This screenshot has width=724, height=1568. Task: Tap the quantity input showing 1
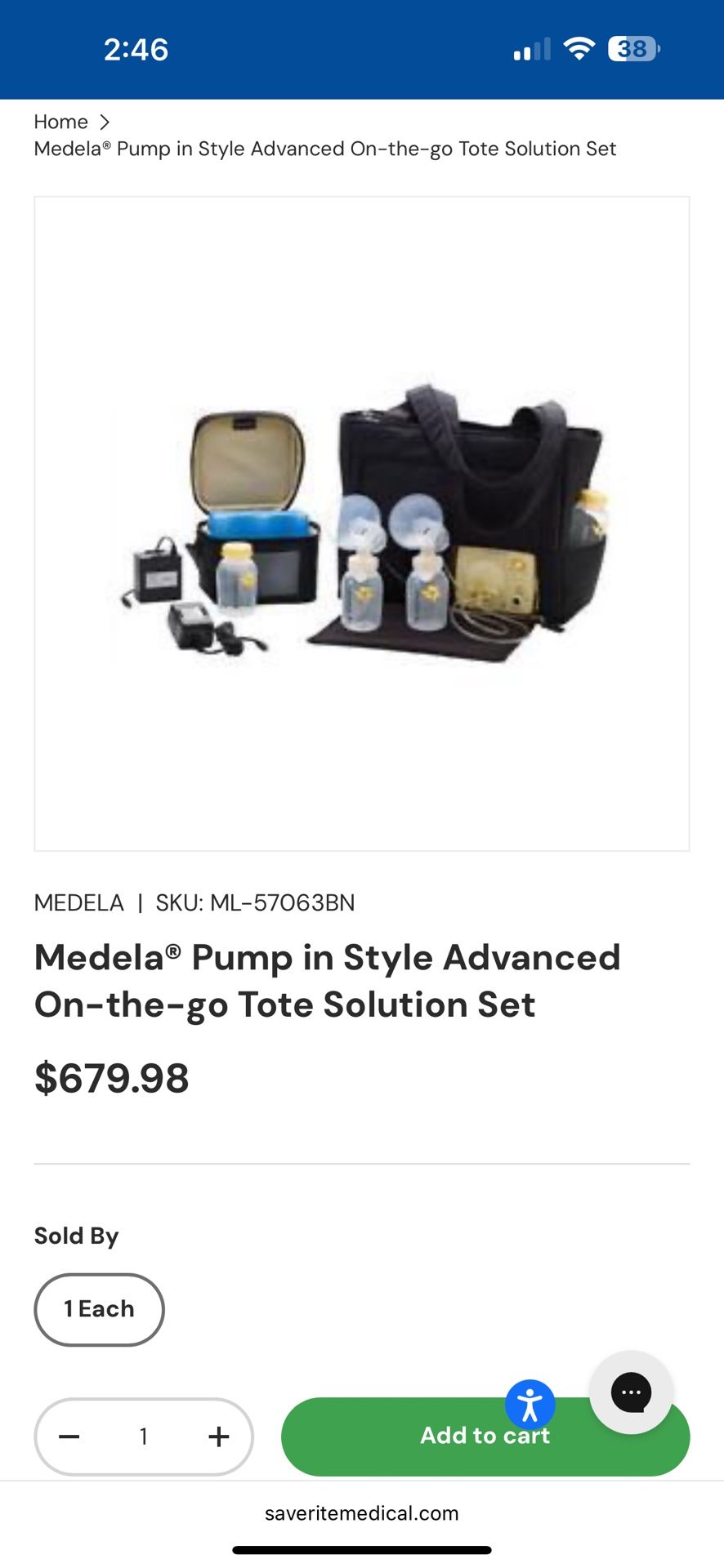tap(144, 1437)
